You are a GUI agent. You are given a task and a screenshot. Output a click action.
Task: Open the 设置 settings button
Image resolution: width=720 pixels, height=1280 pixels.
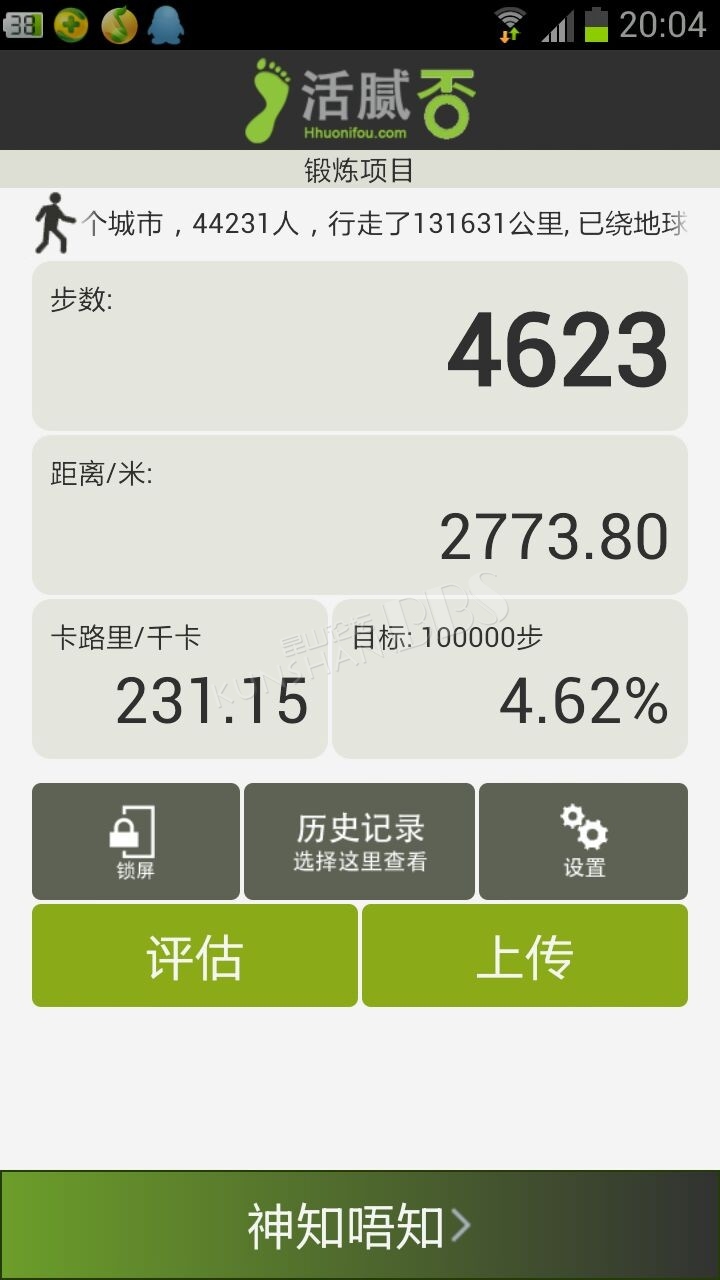point(583,841)
